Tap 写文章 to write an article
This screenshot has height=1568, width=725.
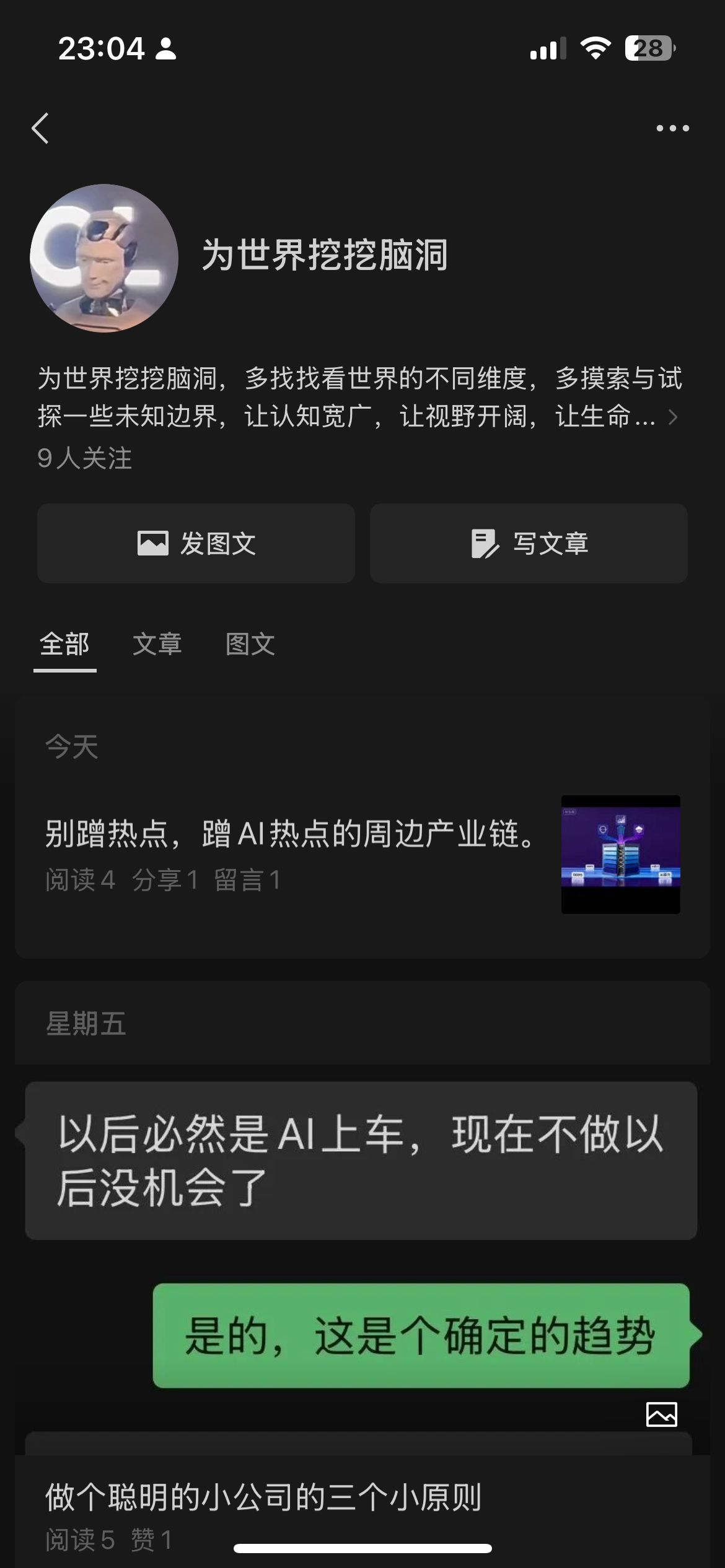(529, 543)
